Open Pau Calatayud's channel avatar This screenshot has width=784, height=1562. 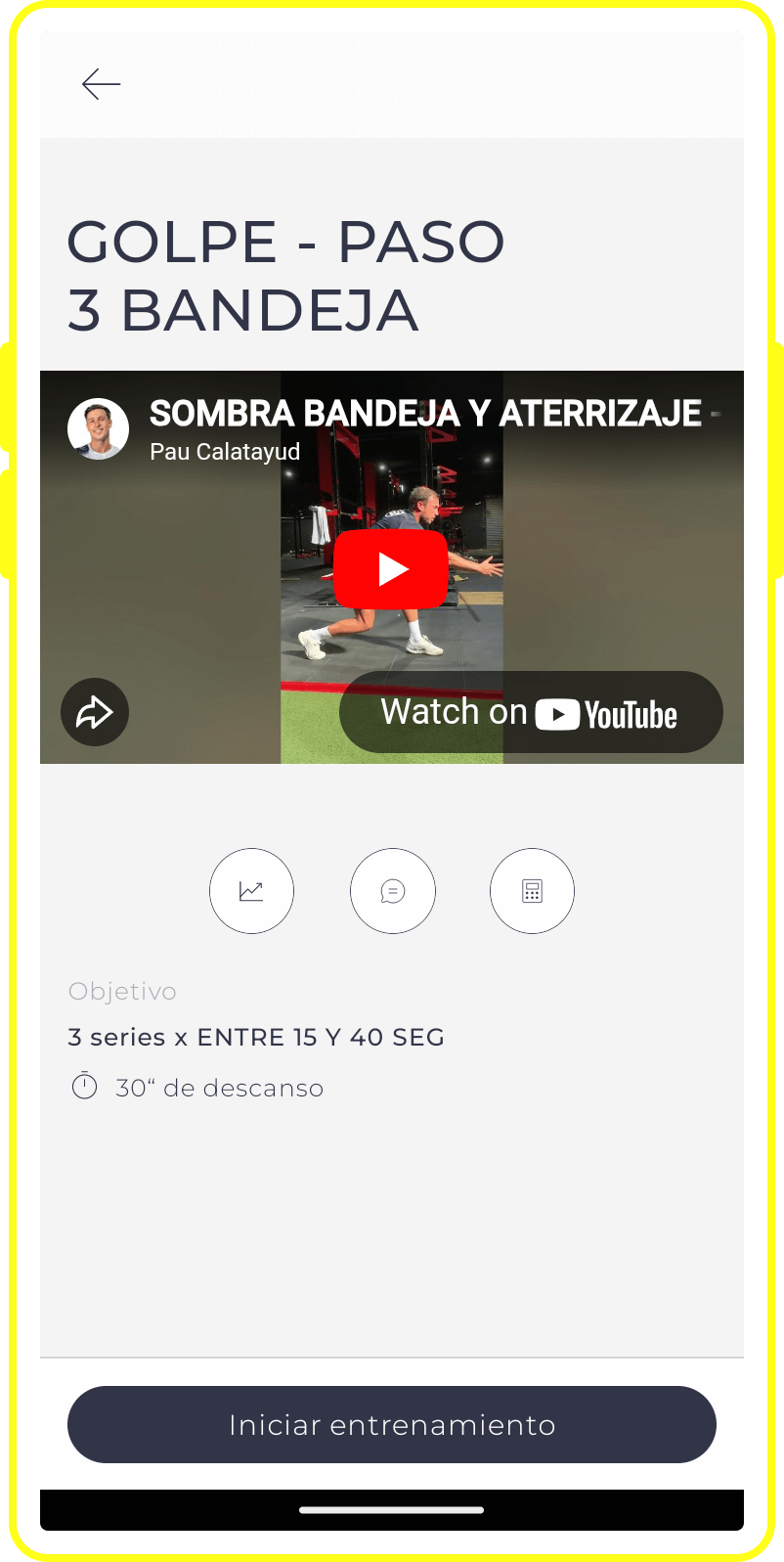[x=98, y=429]
